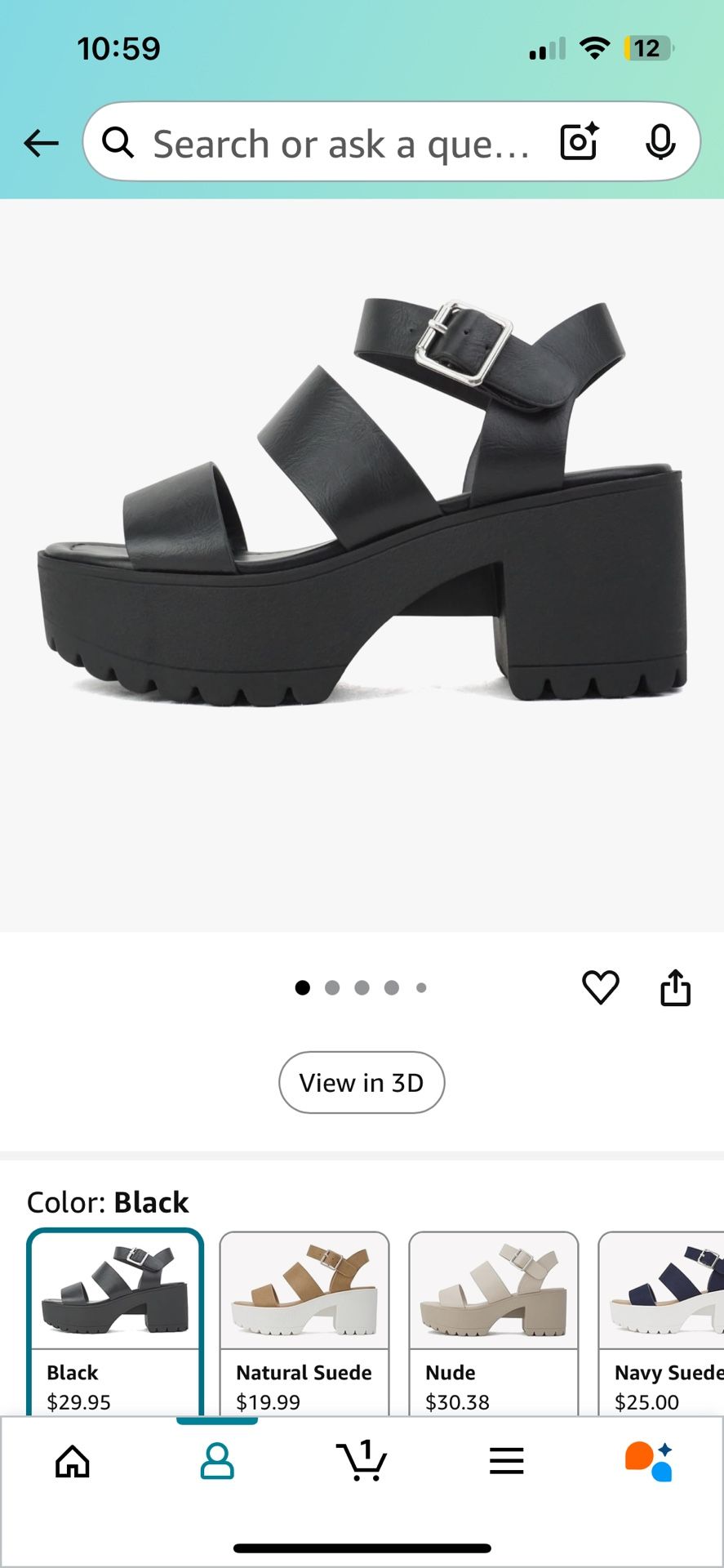Jump to the second product image dot
Viewport: 724px width, 1568px height.
pyautogui.click(x=332, y=987)
